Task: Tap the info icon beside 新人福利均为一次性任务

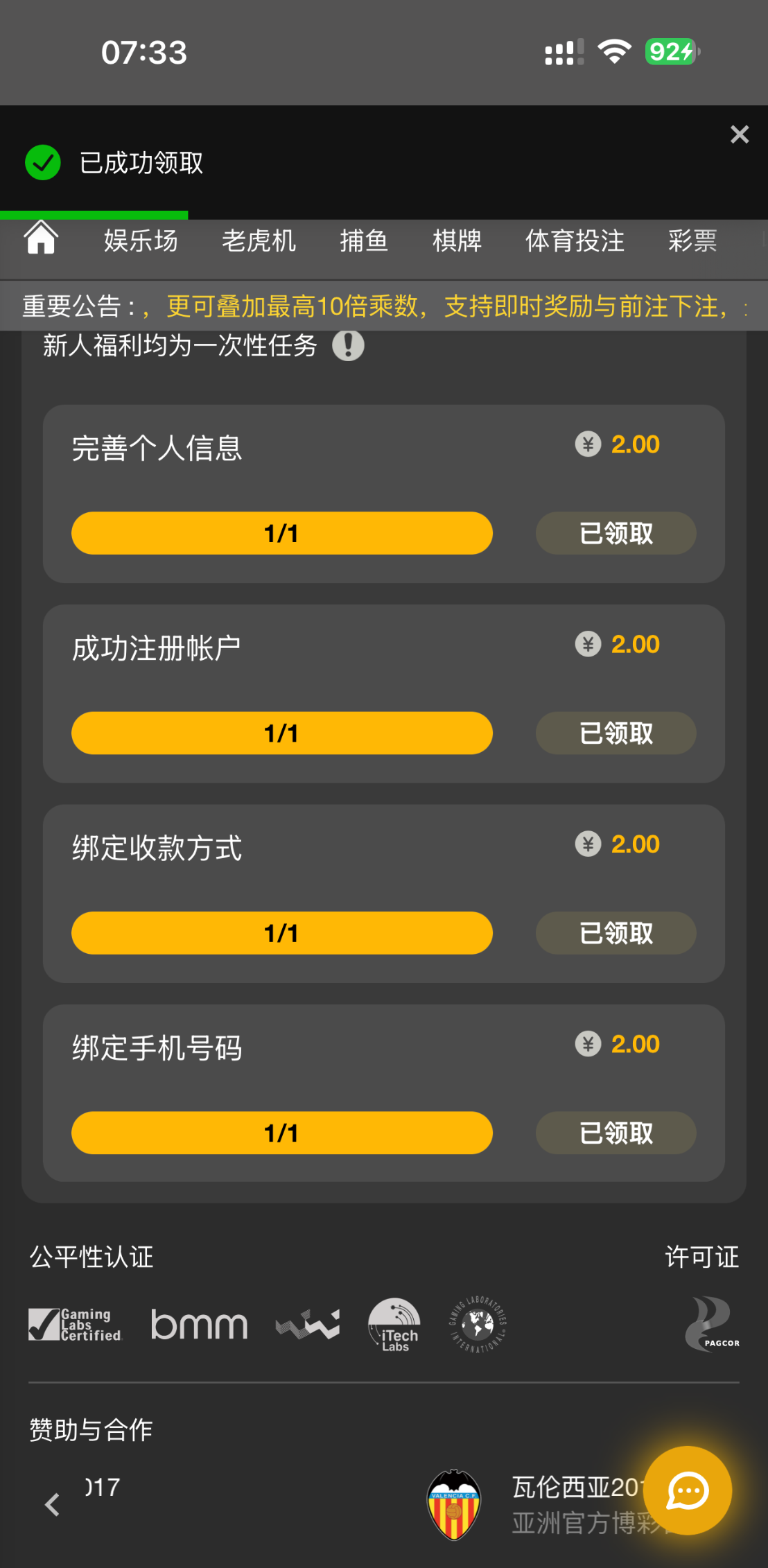Action: pos(348,345)
